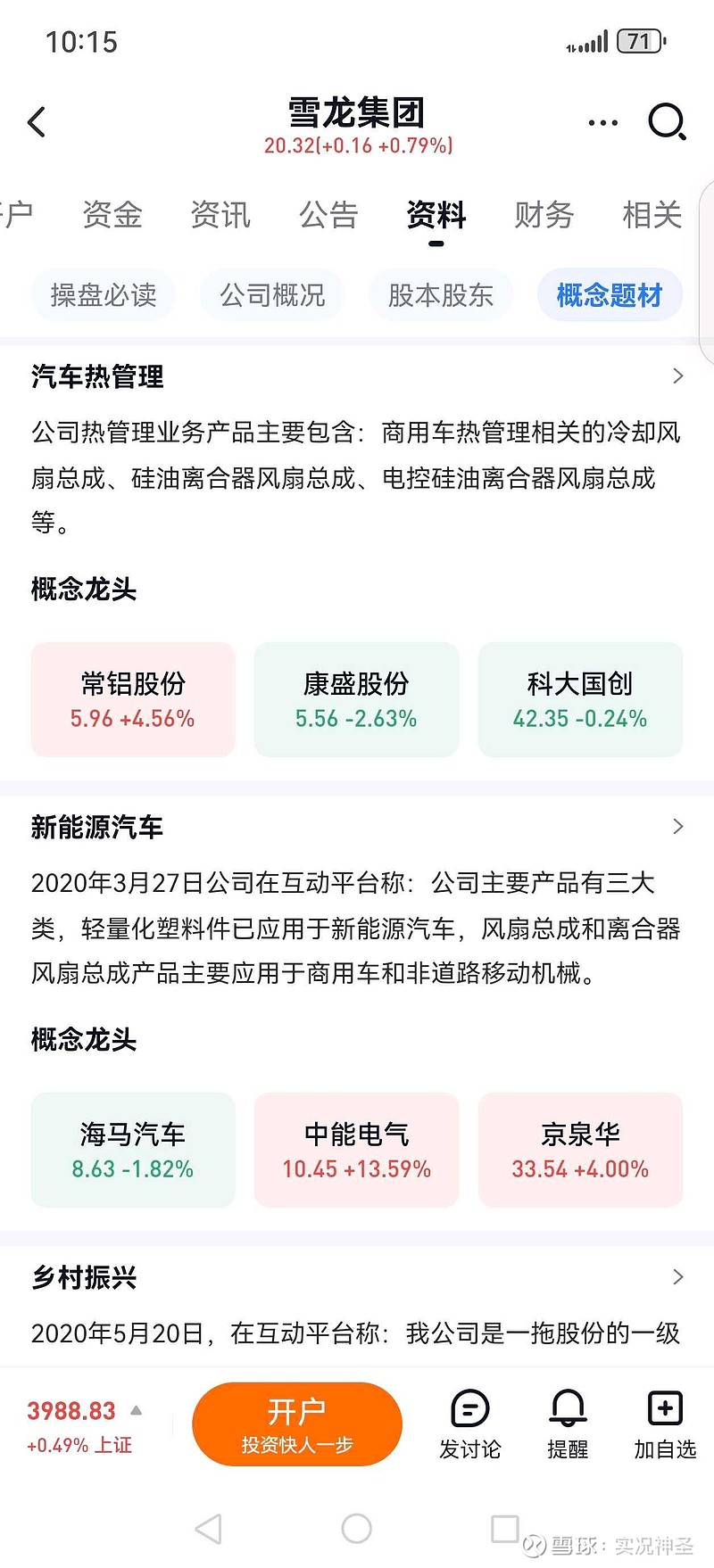Expand the 新能源汽车 concept details

(677, 828)
